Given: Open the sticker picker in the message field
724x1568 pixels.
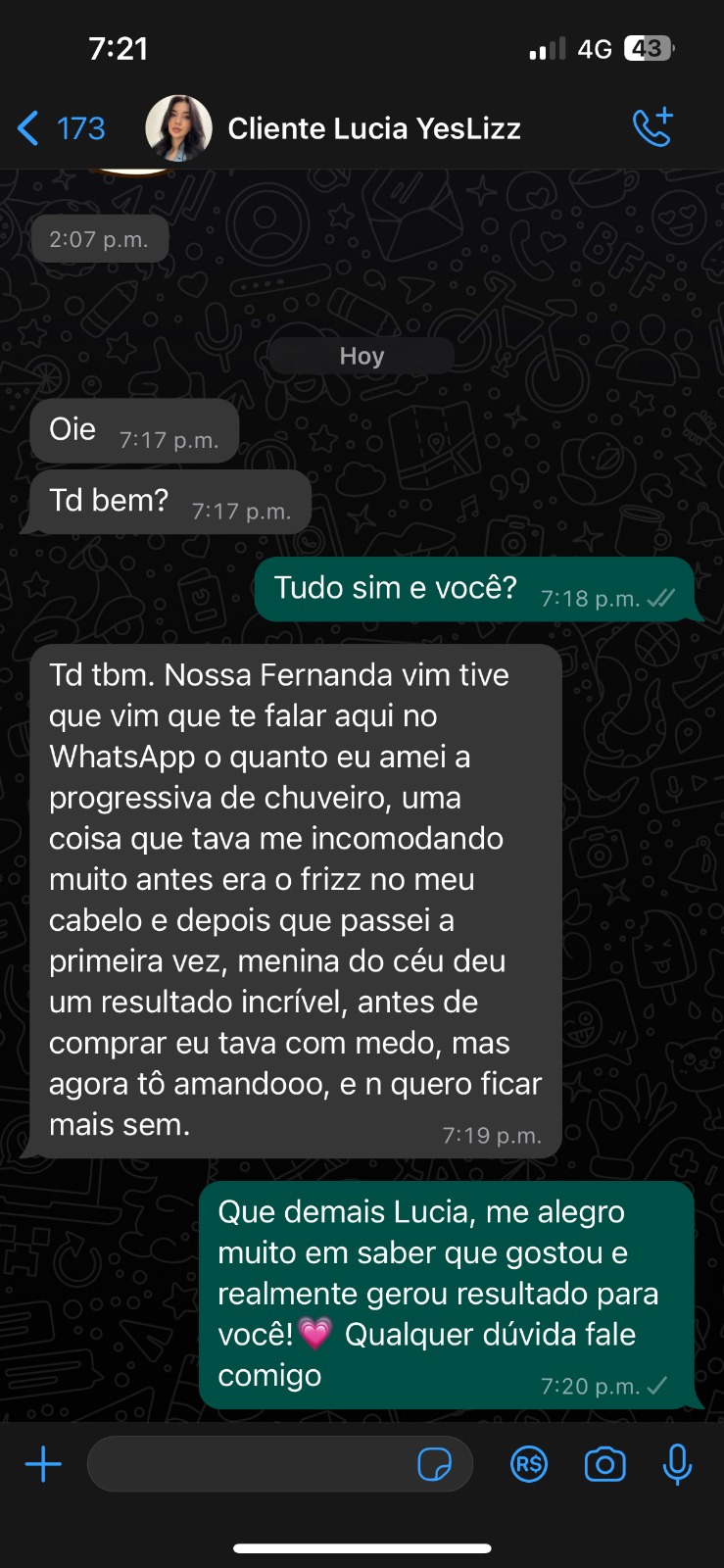Looking at the screenshot, I should pos(434,1465).
